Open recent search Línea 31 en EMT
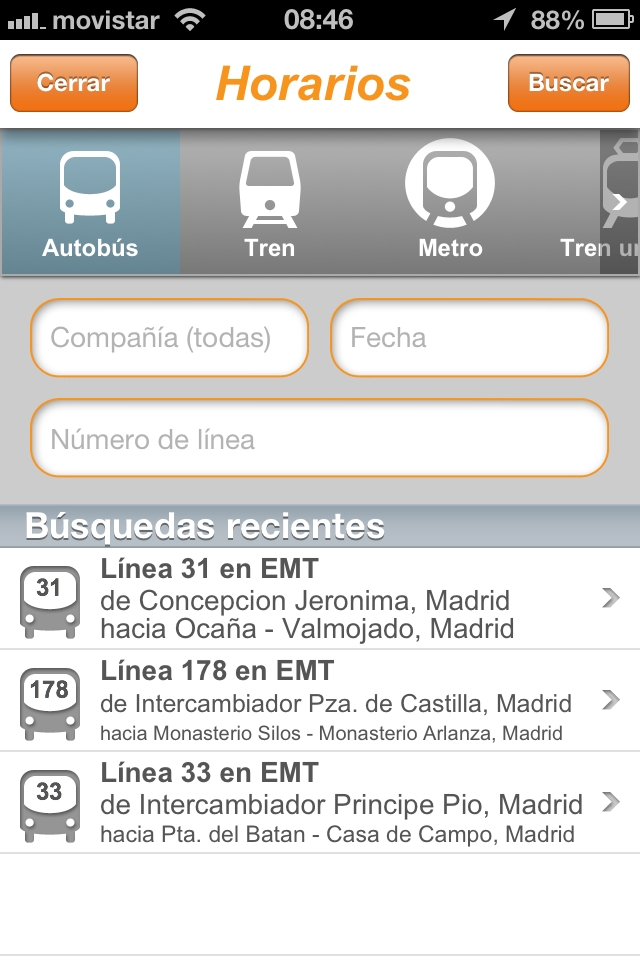Image resolution: width=640 pixels, height=960 pixels. coord(319,598)
